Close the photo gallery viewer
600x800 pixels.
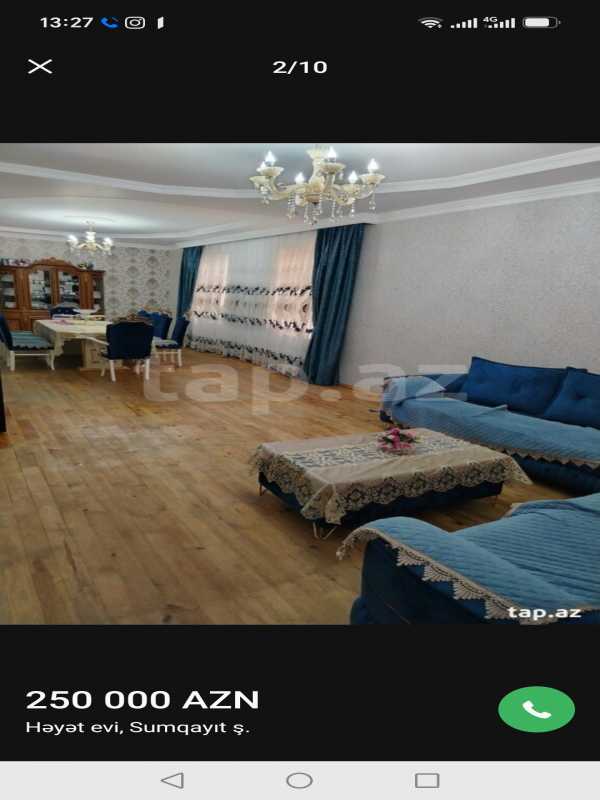click(40, 66)
